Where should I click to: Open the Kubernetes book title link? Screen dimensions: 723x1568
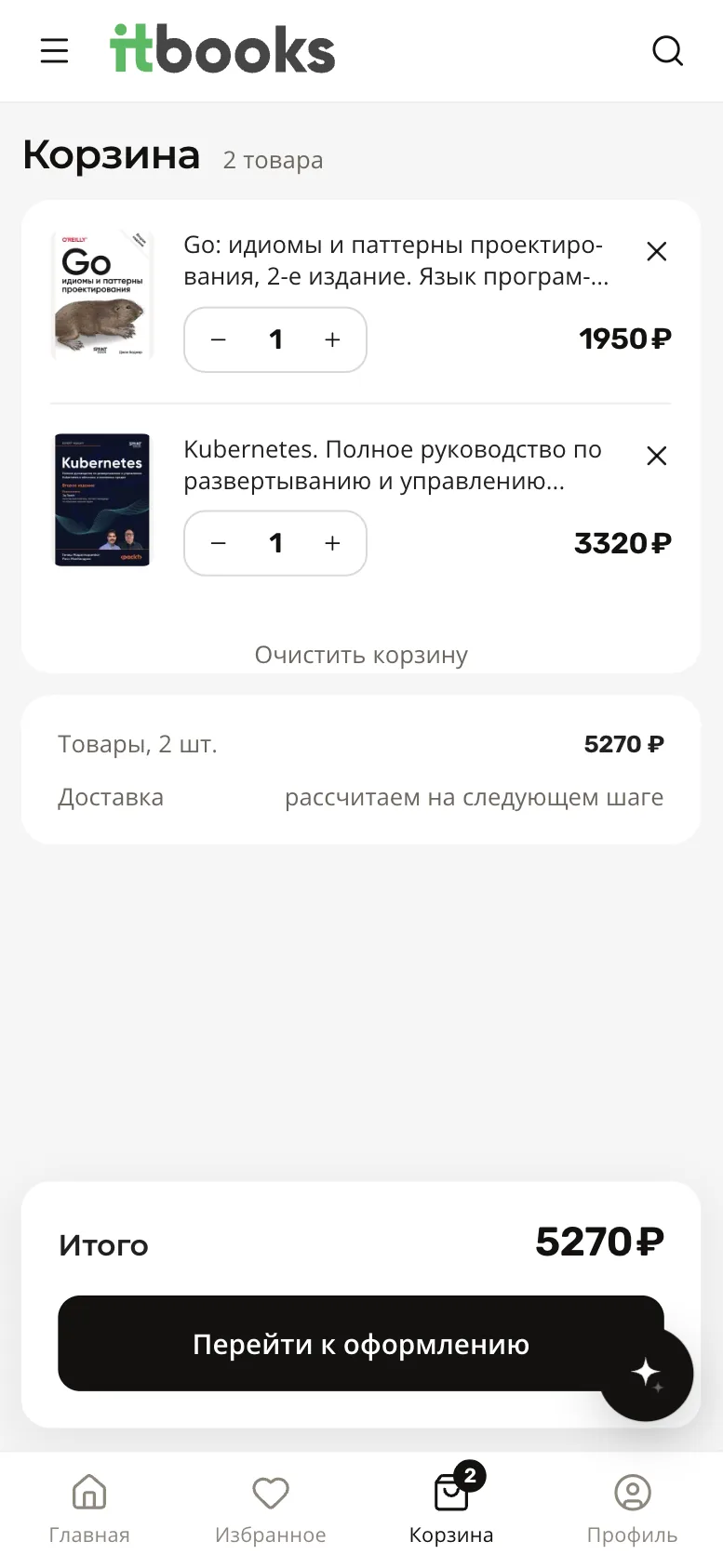[393, 465]
